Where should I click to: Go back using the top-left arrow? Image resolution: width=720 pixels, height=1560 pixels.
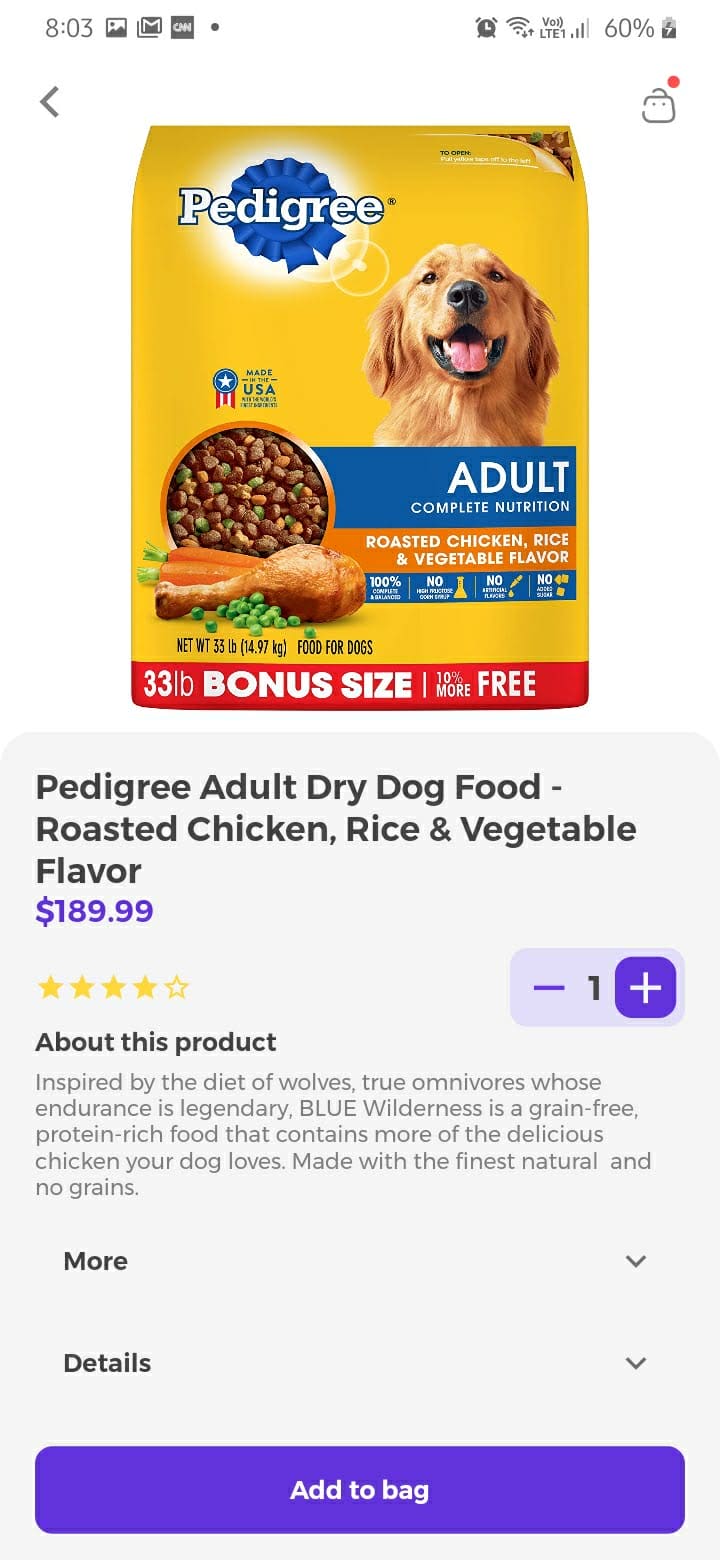(49, 101)
